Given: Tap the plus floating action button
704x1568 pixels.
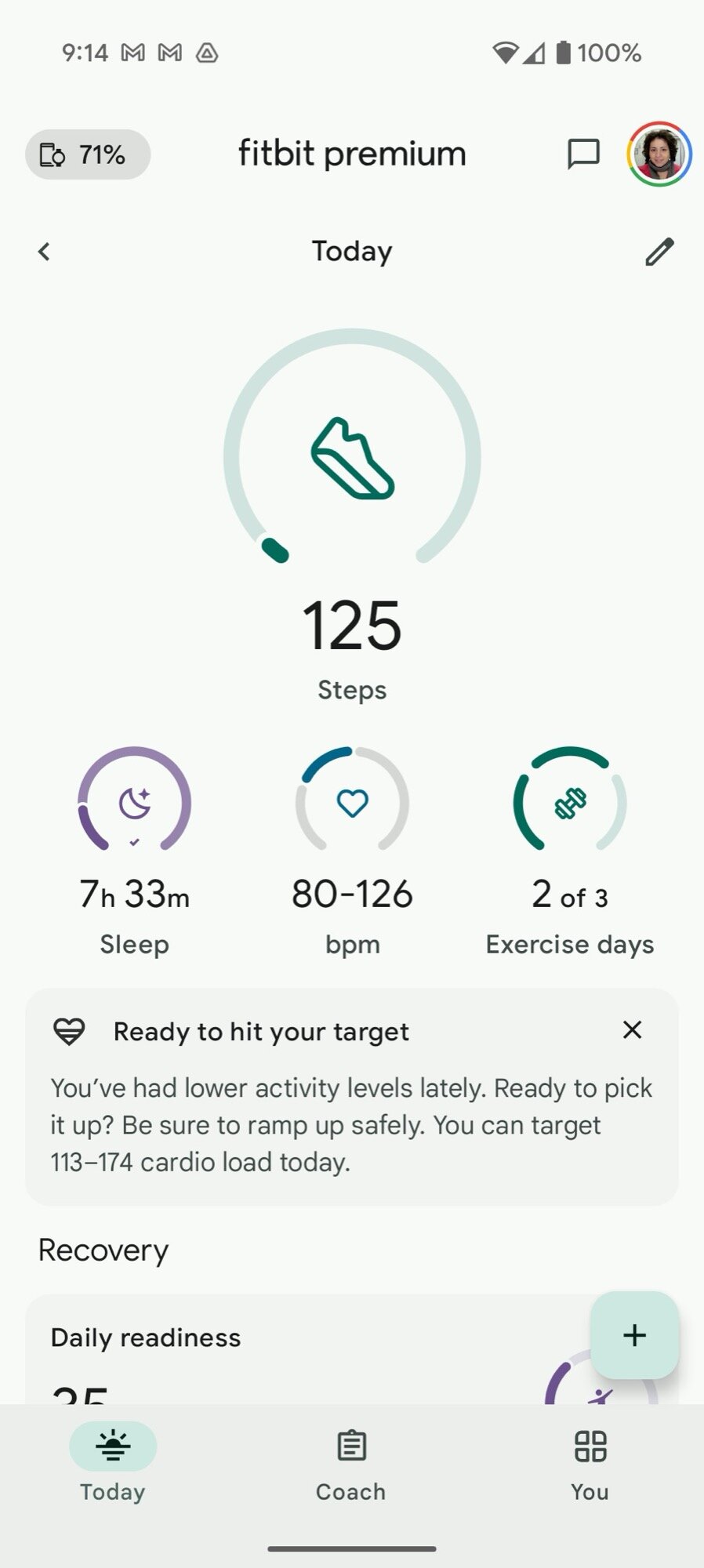Looking at the screenshot, I should (634, 1335).
